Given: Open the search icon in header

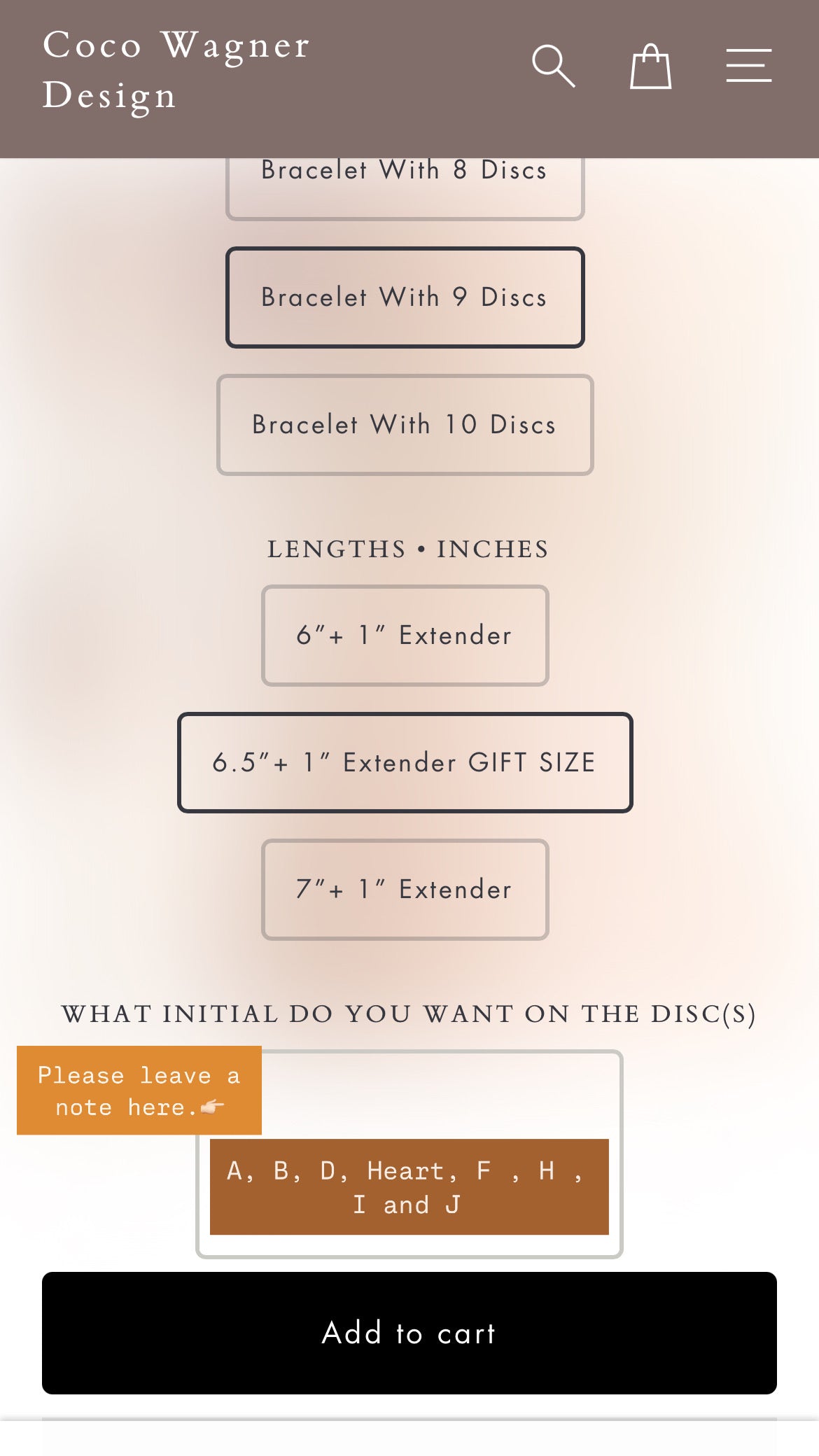Looking at the screenshot, I should pyautogui.click(x=553, y=66).
